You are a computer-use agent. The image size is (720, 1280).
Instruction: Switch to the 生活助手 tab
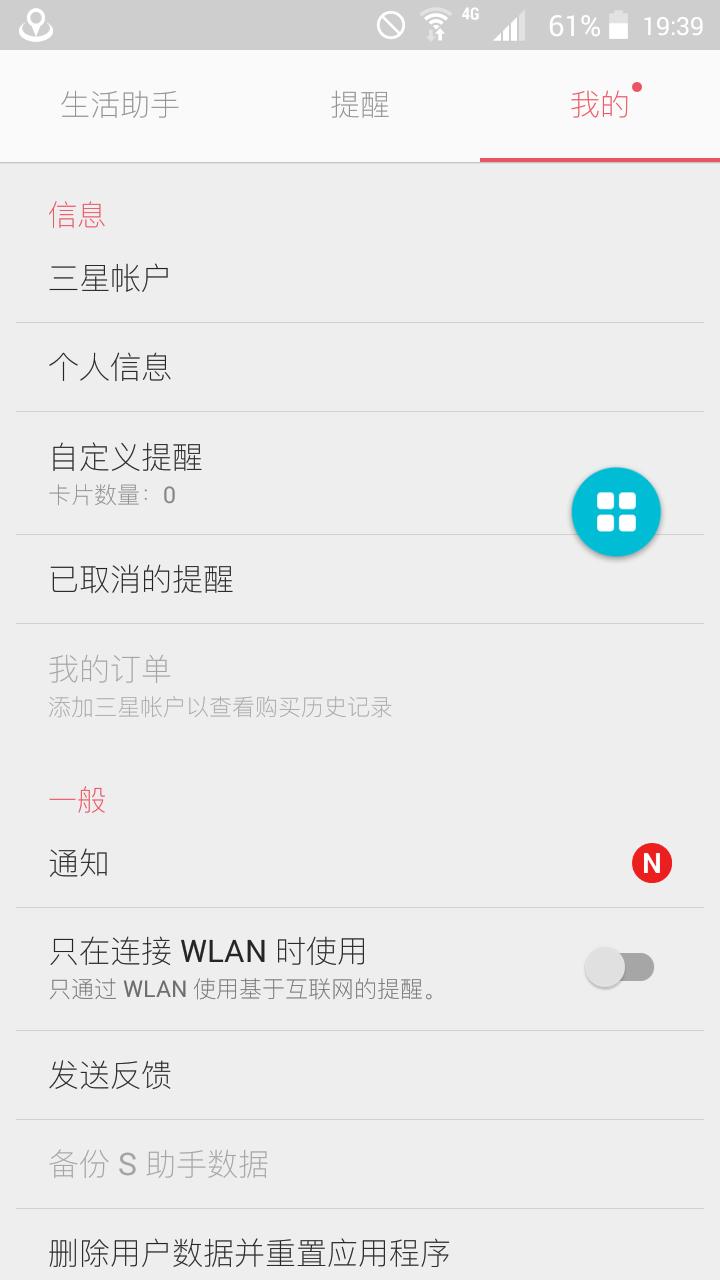120,103
